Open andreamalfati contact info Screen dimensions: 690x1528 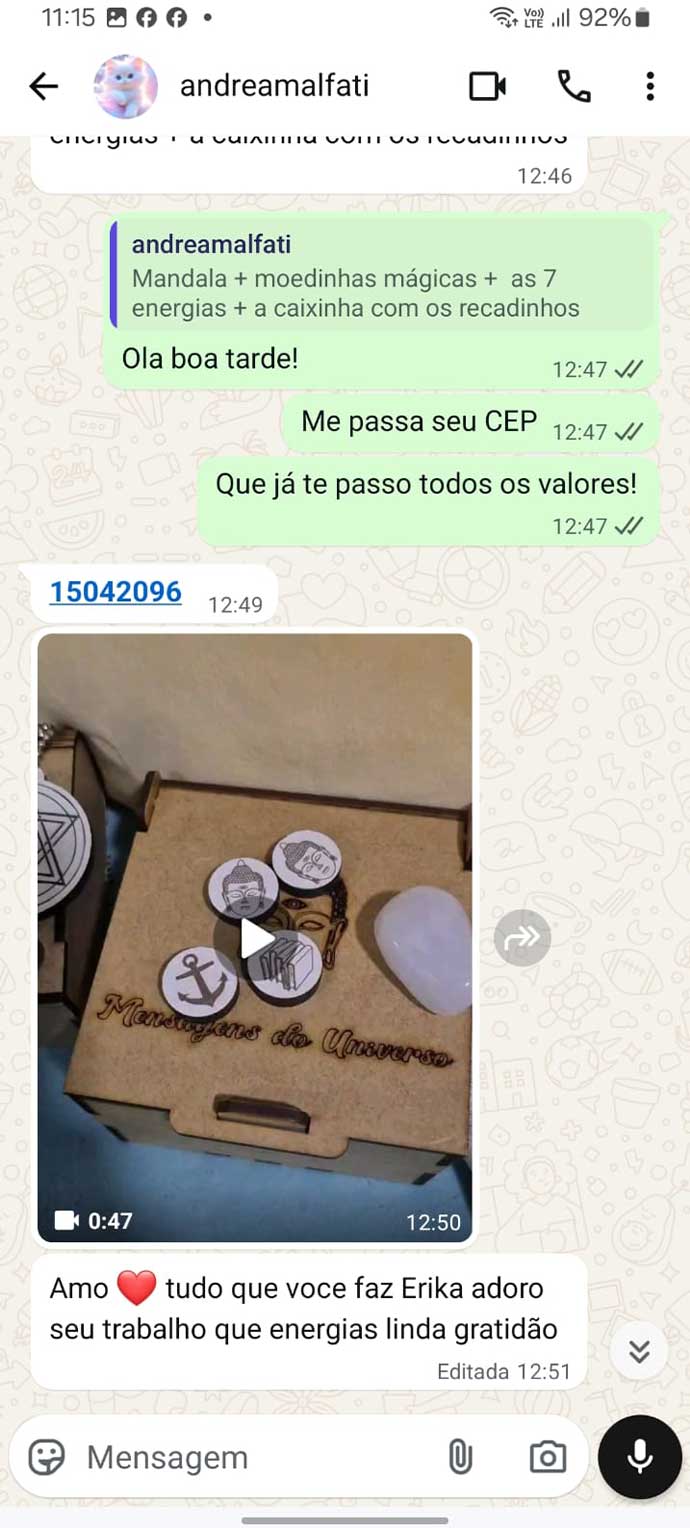274,87
